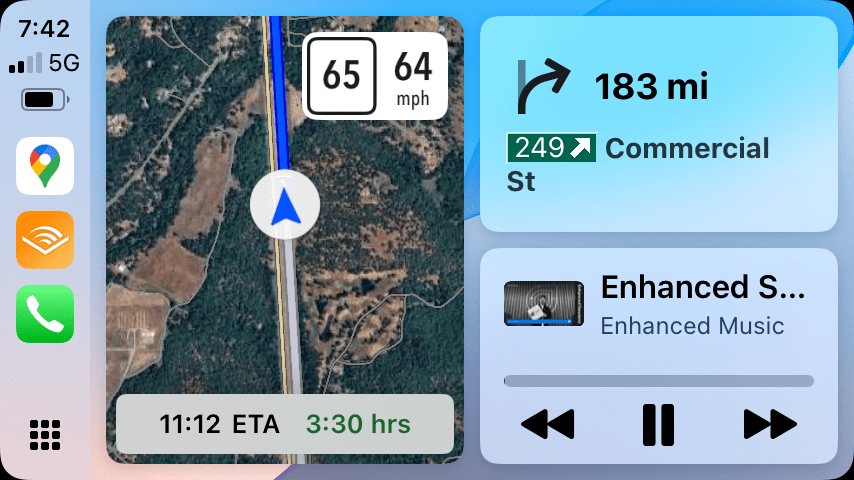Skip back with the rewind button
This screenshot has width=854, height=480.
548,425
